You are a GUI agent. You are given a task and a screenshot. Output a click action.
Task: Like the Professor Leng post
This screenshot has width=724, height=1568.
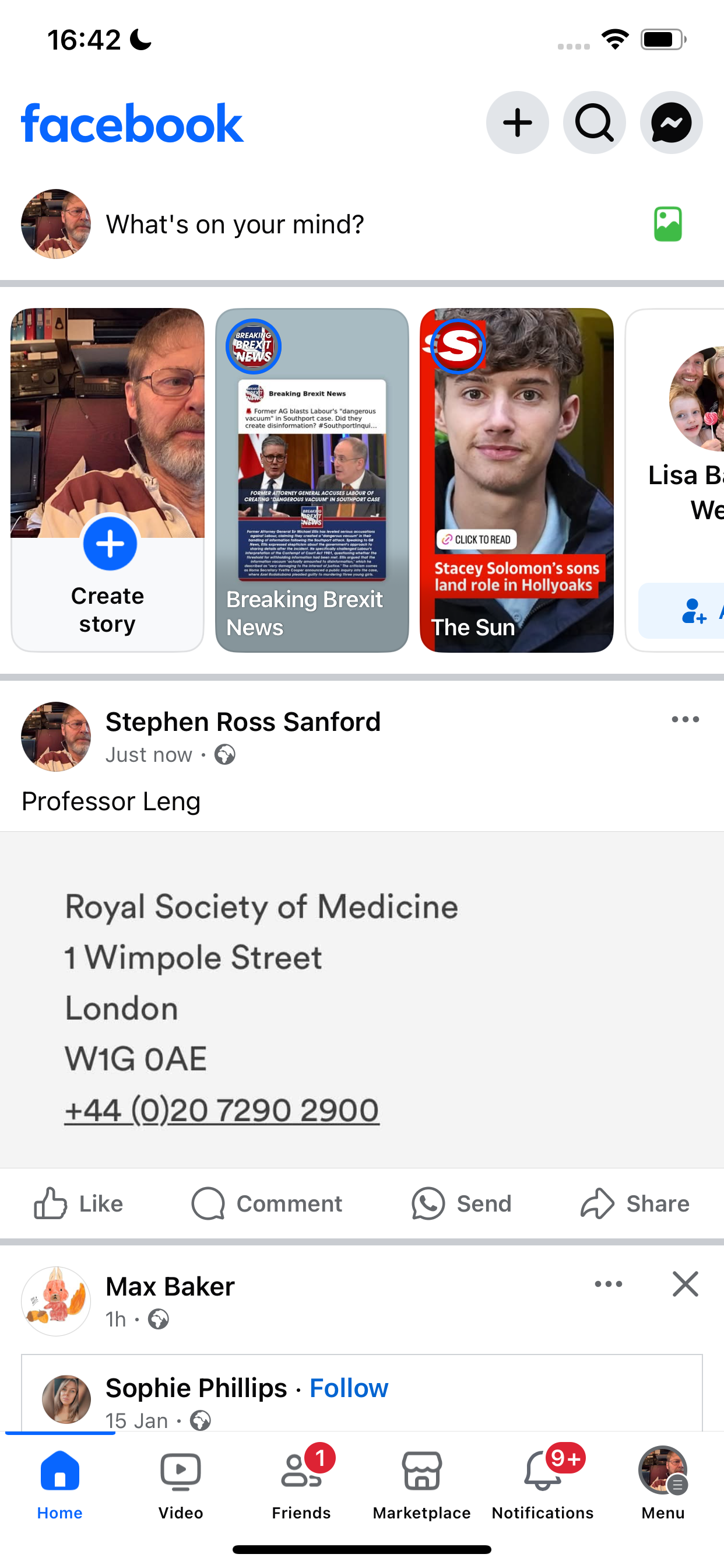coord(79,1203)
